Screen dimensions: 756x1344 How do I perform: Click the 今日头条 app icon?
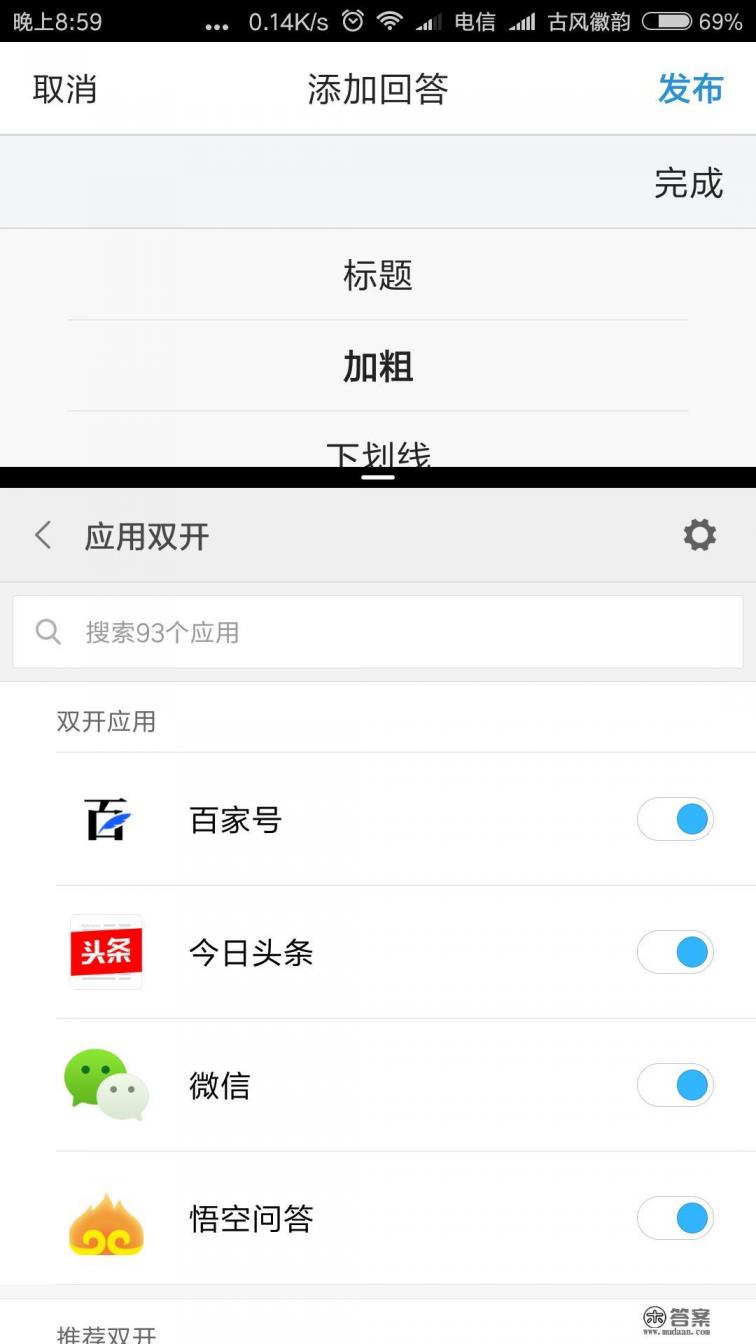(105, 952)
